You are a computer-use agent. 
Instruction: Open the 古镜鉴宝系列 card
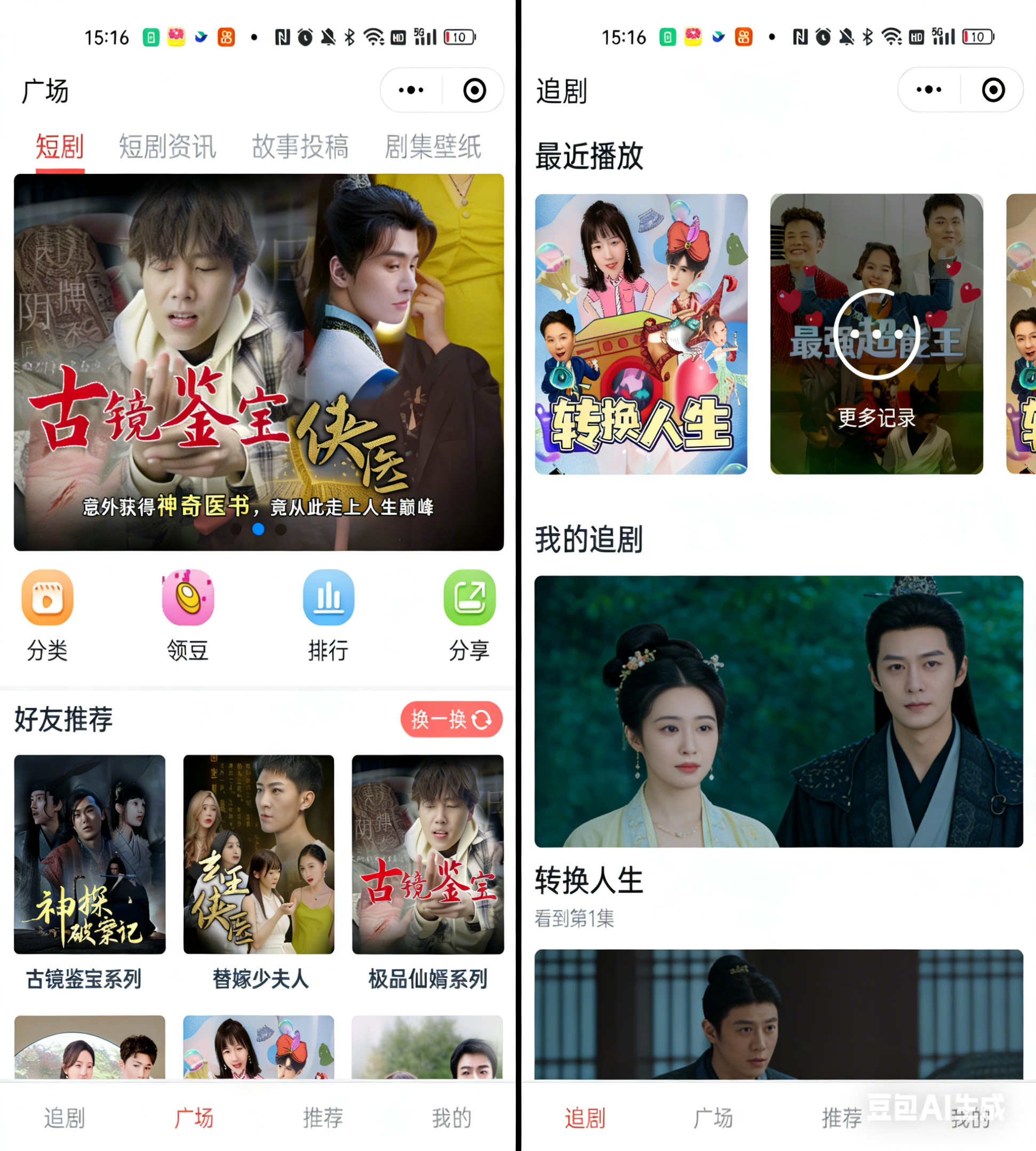click(90, 871)
